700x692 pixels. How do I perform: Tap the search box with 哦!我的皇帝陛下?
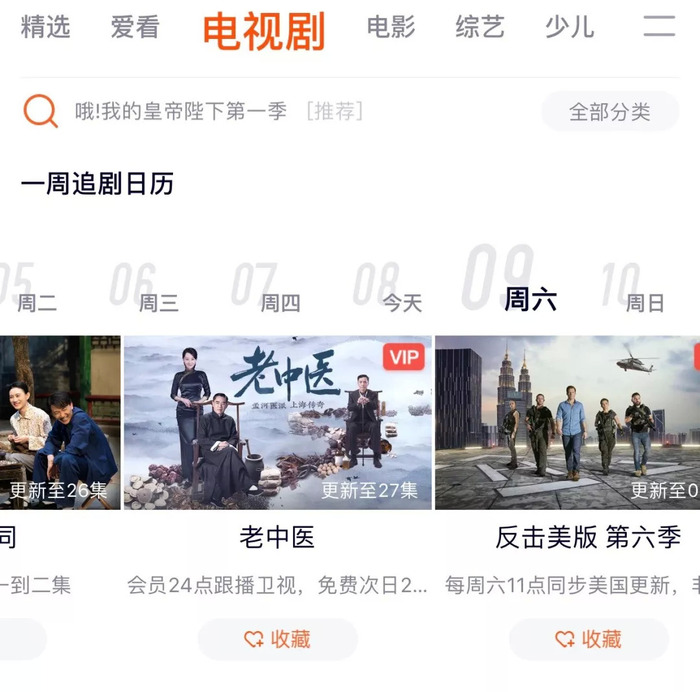click(220, 111)
